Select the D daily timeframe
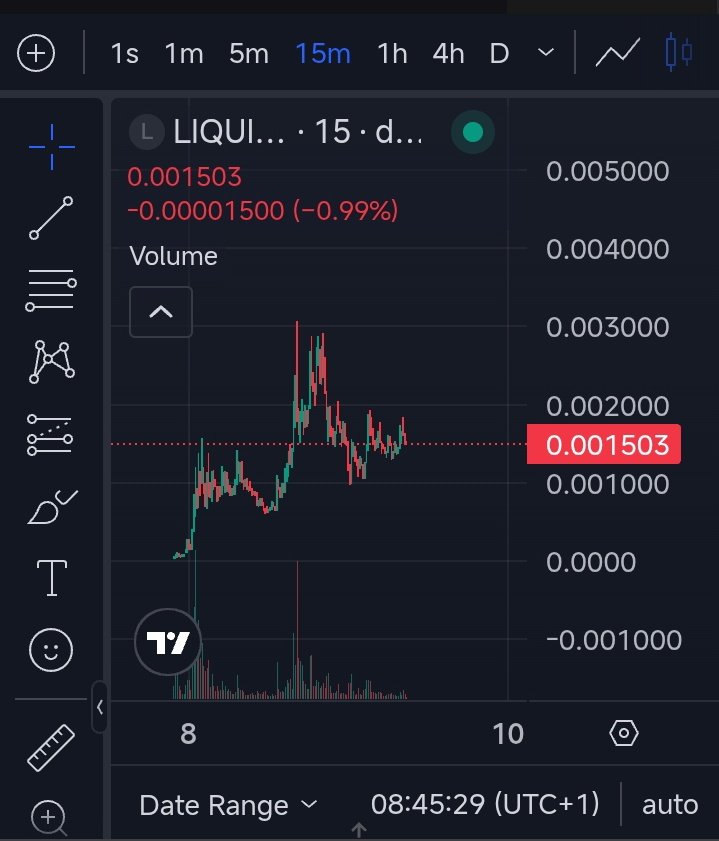Screen dimensions: 719x841 [499, 53]
